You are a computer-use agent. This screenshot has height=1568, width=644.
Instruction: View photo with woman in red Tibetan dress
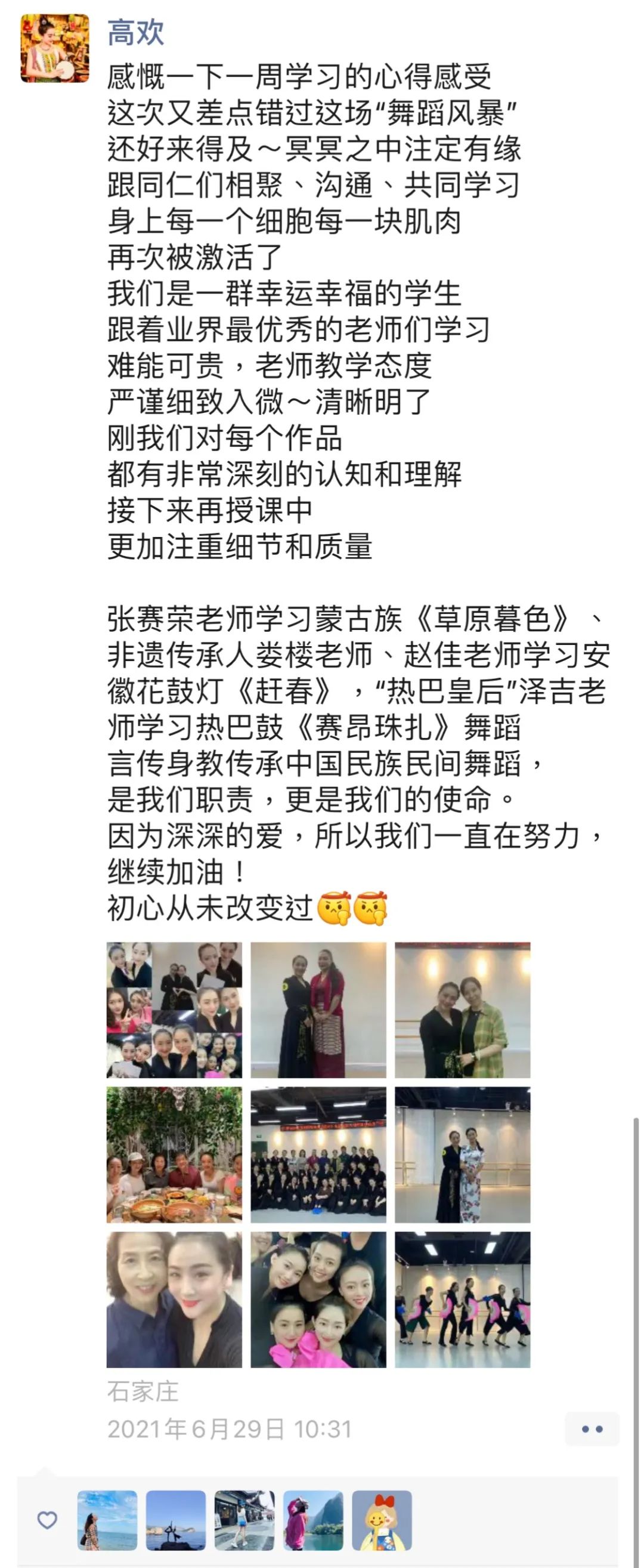[318, 1010]
